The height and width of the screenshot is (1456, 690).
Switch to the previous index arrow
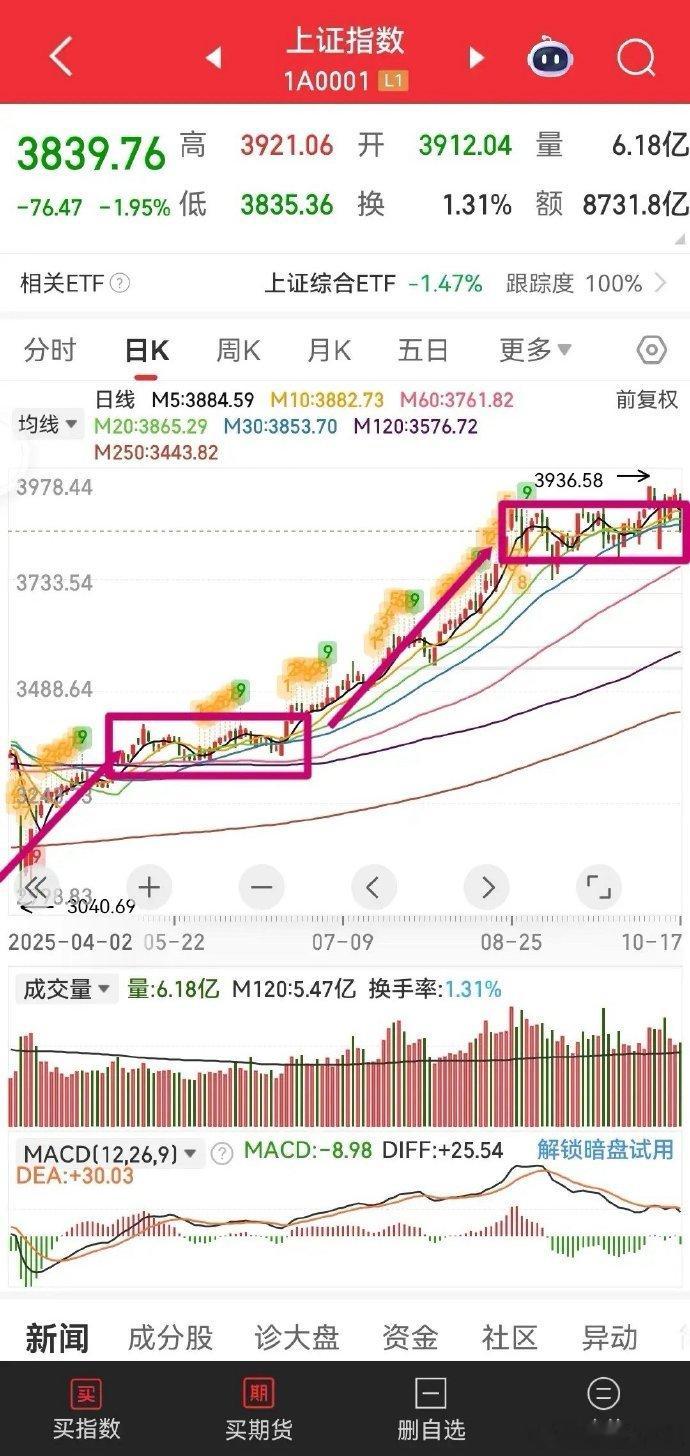click(x=213, y=58)
